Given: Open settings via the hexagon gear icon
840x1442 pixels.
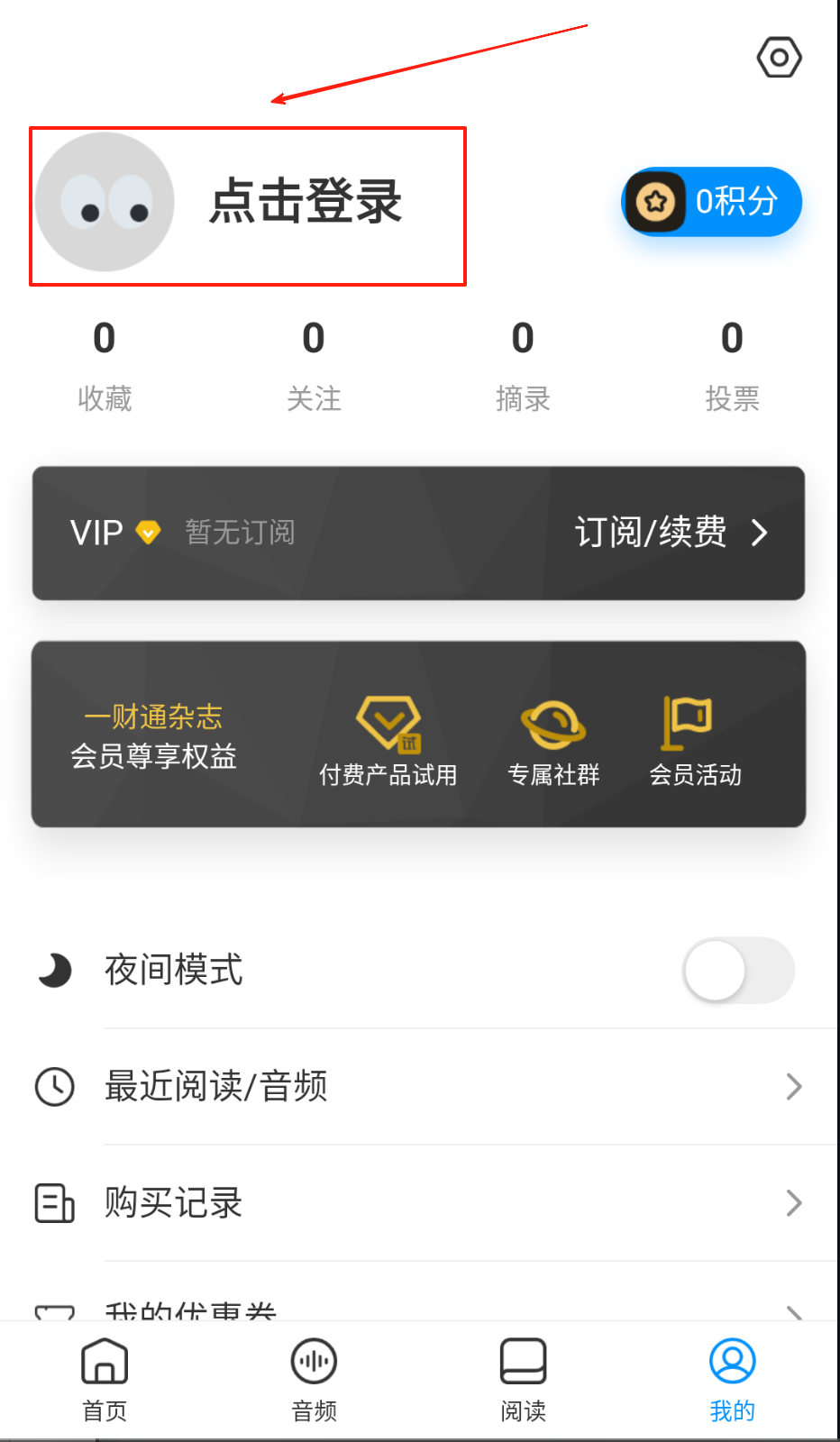Looking at the screenshot, I should pyautogui.click(x=779, y=58).
